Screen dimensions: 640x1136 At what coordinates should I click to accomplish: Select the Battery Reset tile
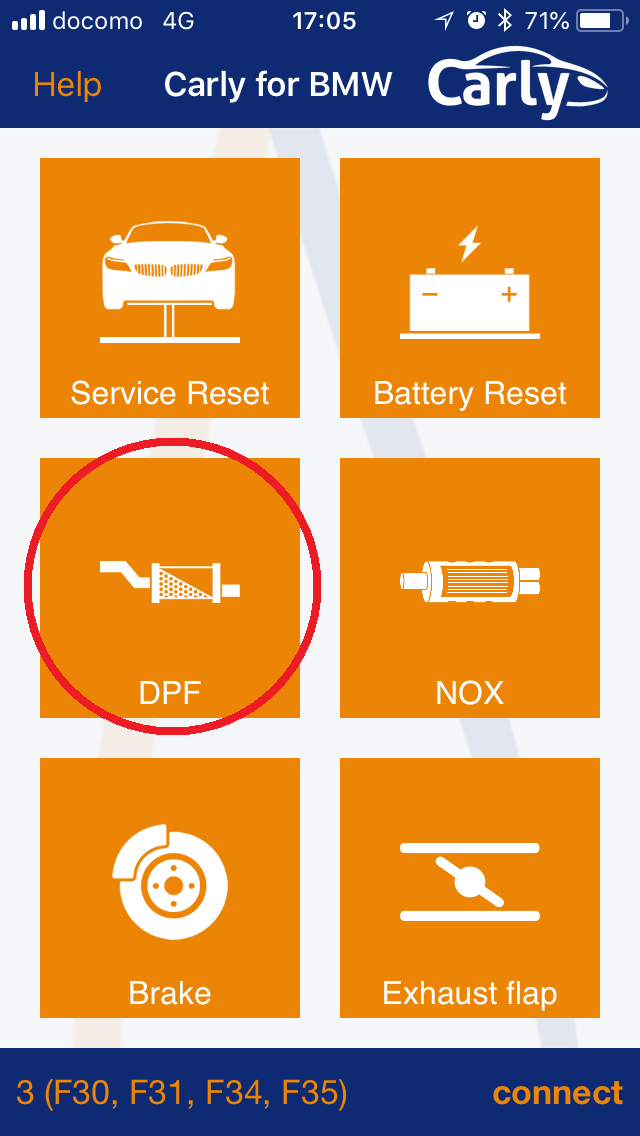pos(470,288)
